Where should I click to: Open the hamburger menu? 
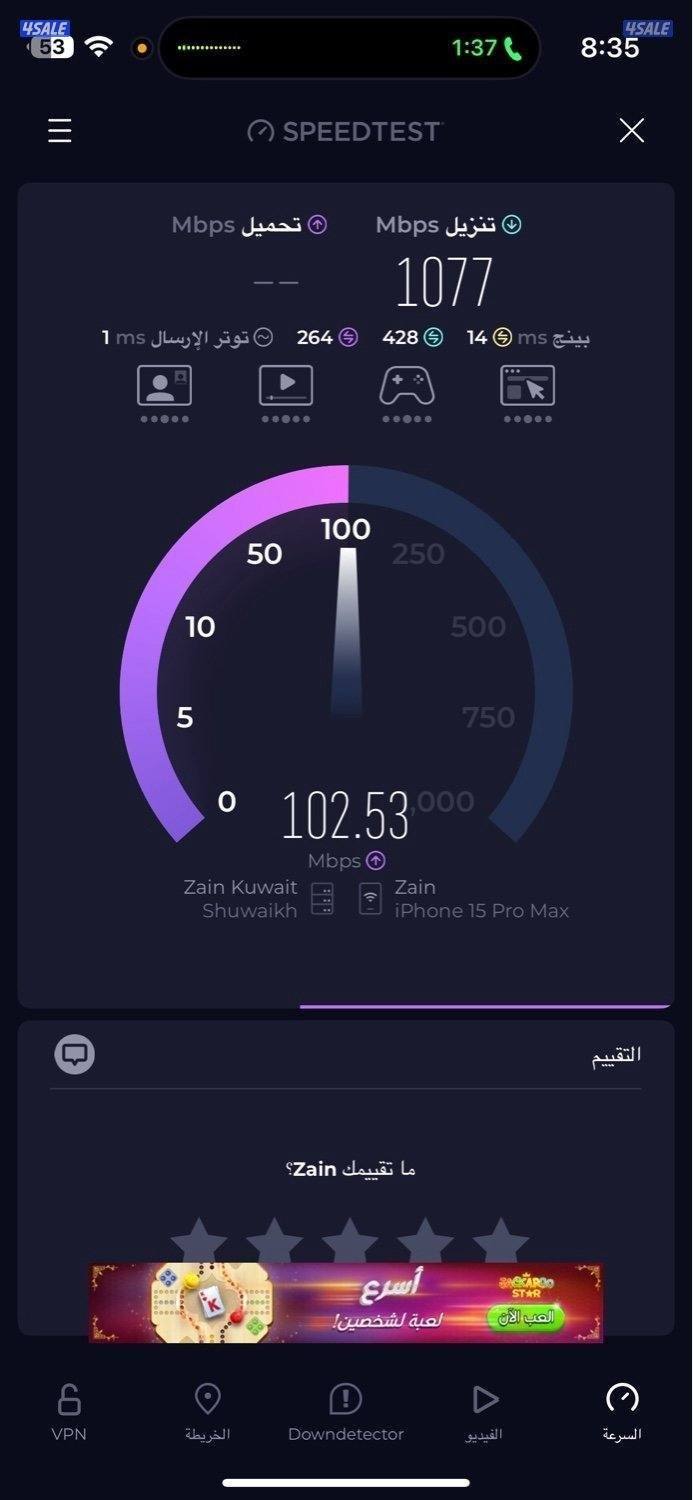[x=60, y=131]
